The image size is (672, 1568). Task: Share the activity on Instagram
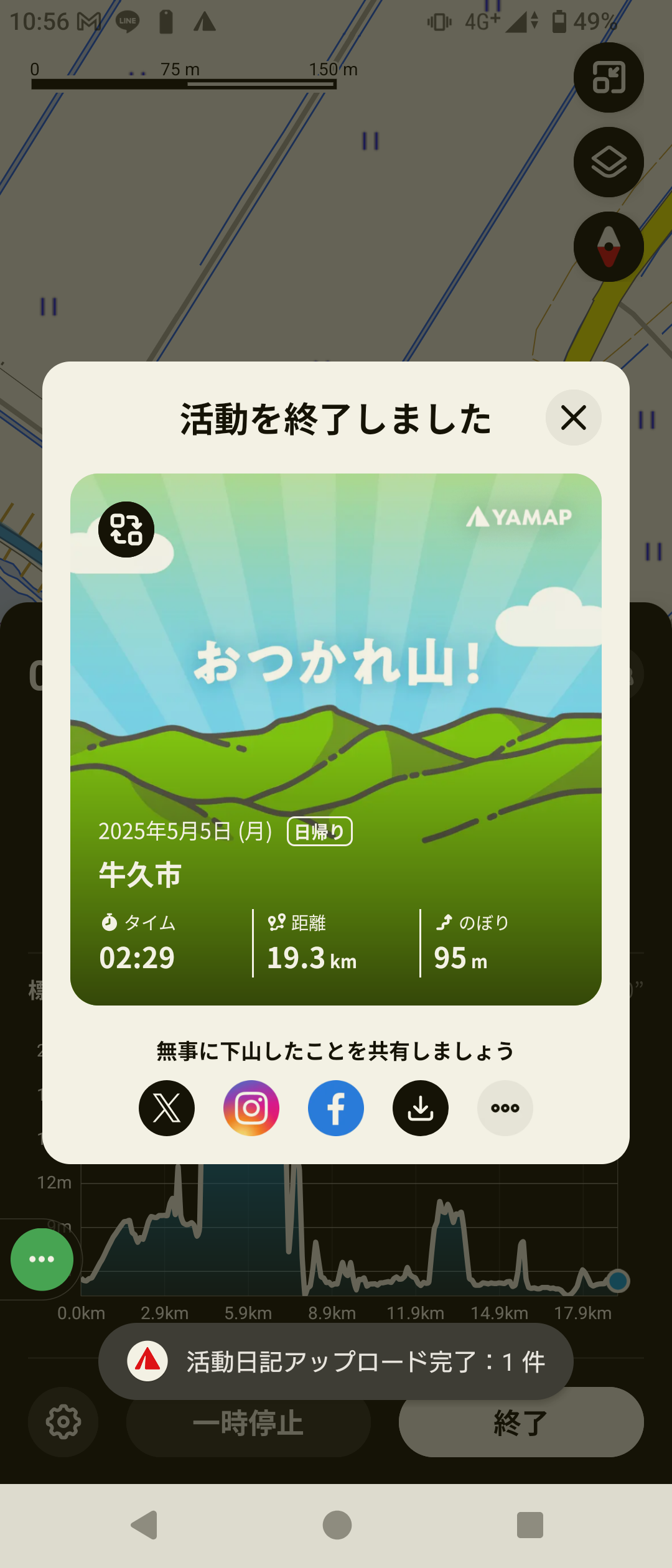251,1108
